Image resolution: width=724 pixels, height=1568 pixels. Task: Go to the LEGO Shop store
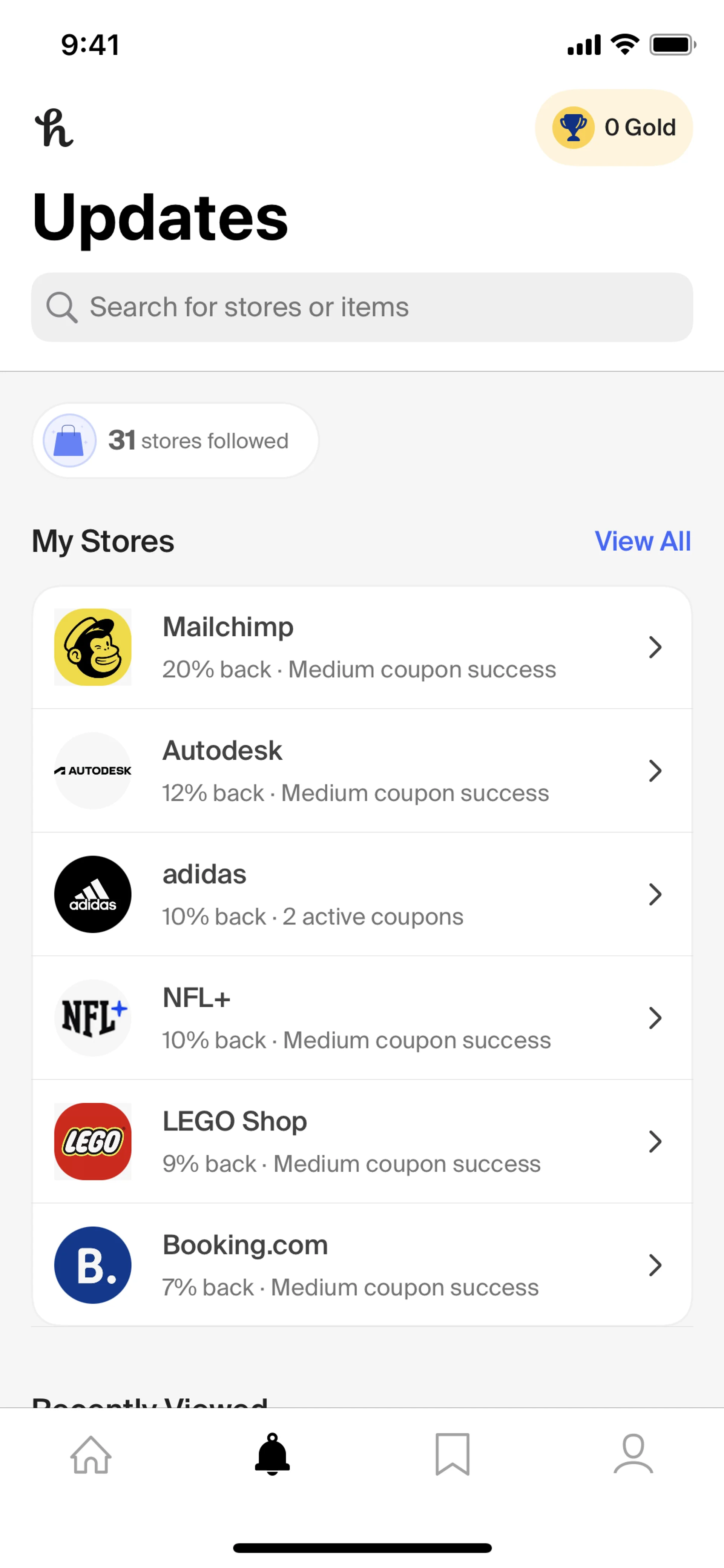362,1141
